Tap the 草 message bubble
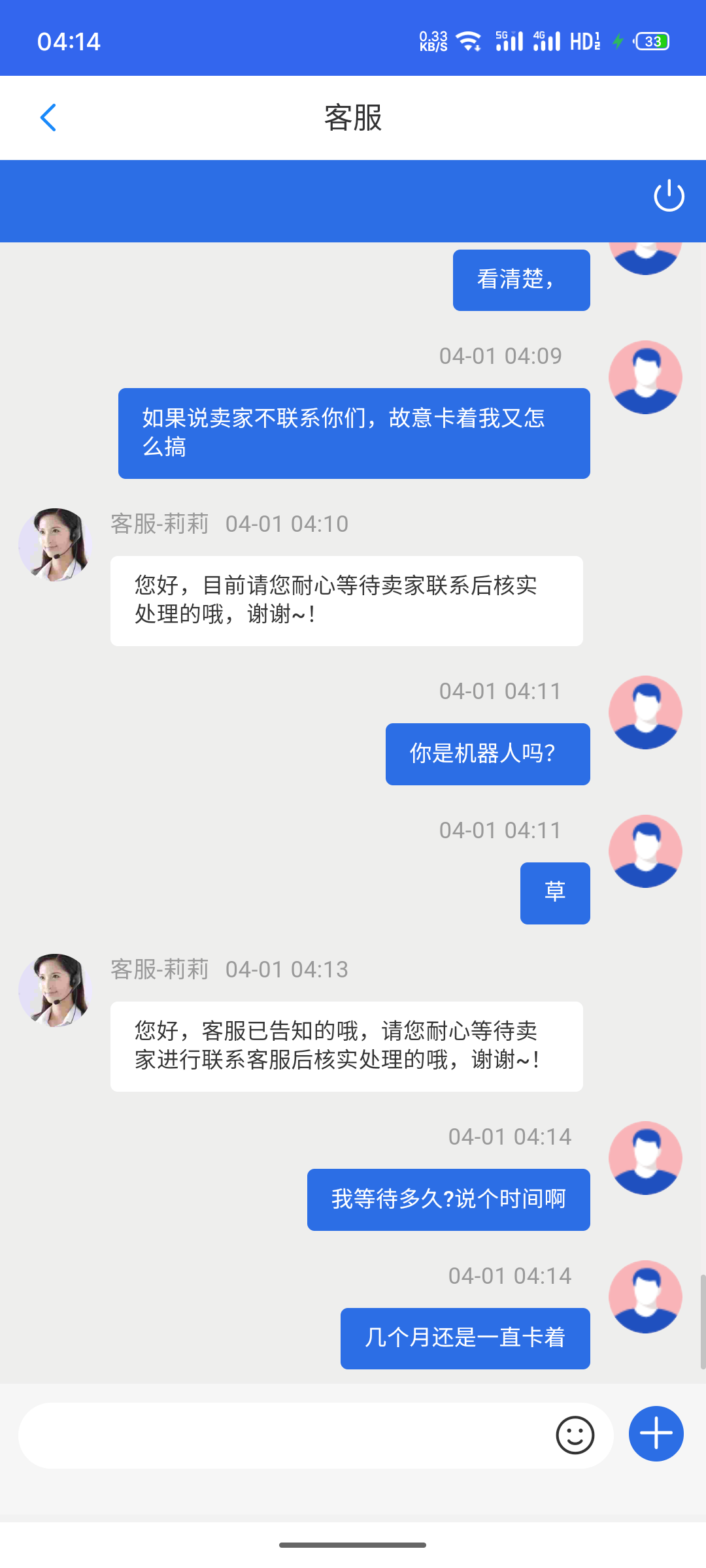This screenshot has height=1568, width=706. 554,893
